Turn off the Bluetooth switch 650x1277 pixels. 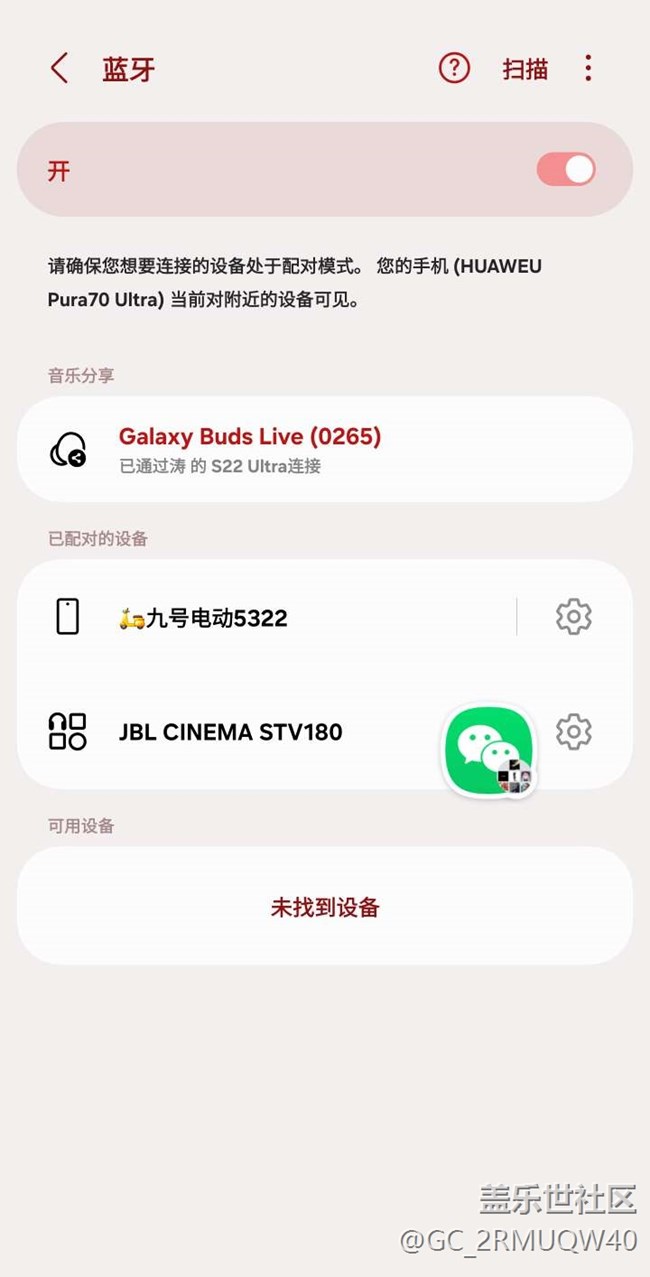[566, 170]
